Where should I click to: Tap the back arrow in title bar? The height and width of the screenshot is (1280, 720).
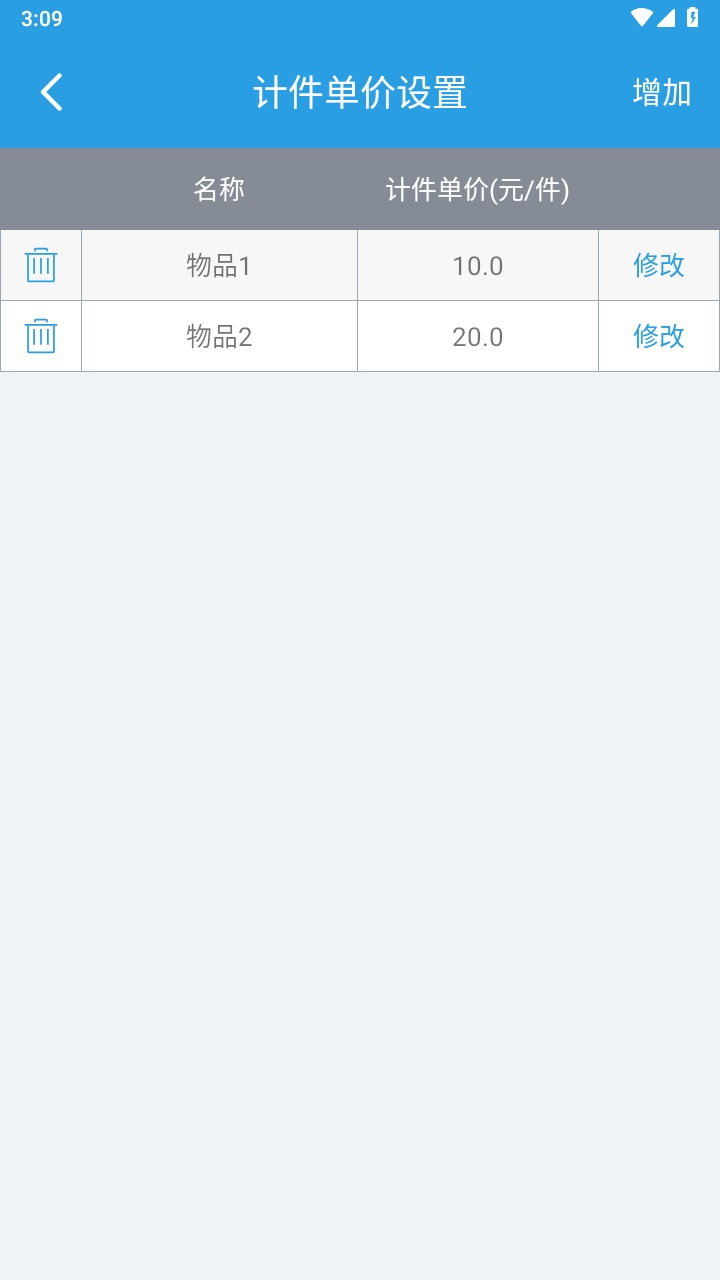click(50, 92)
